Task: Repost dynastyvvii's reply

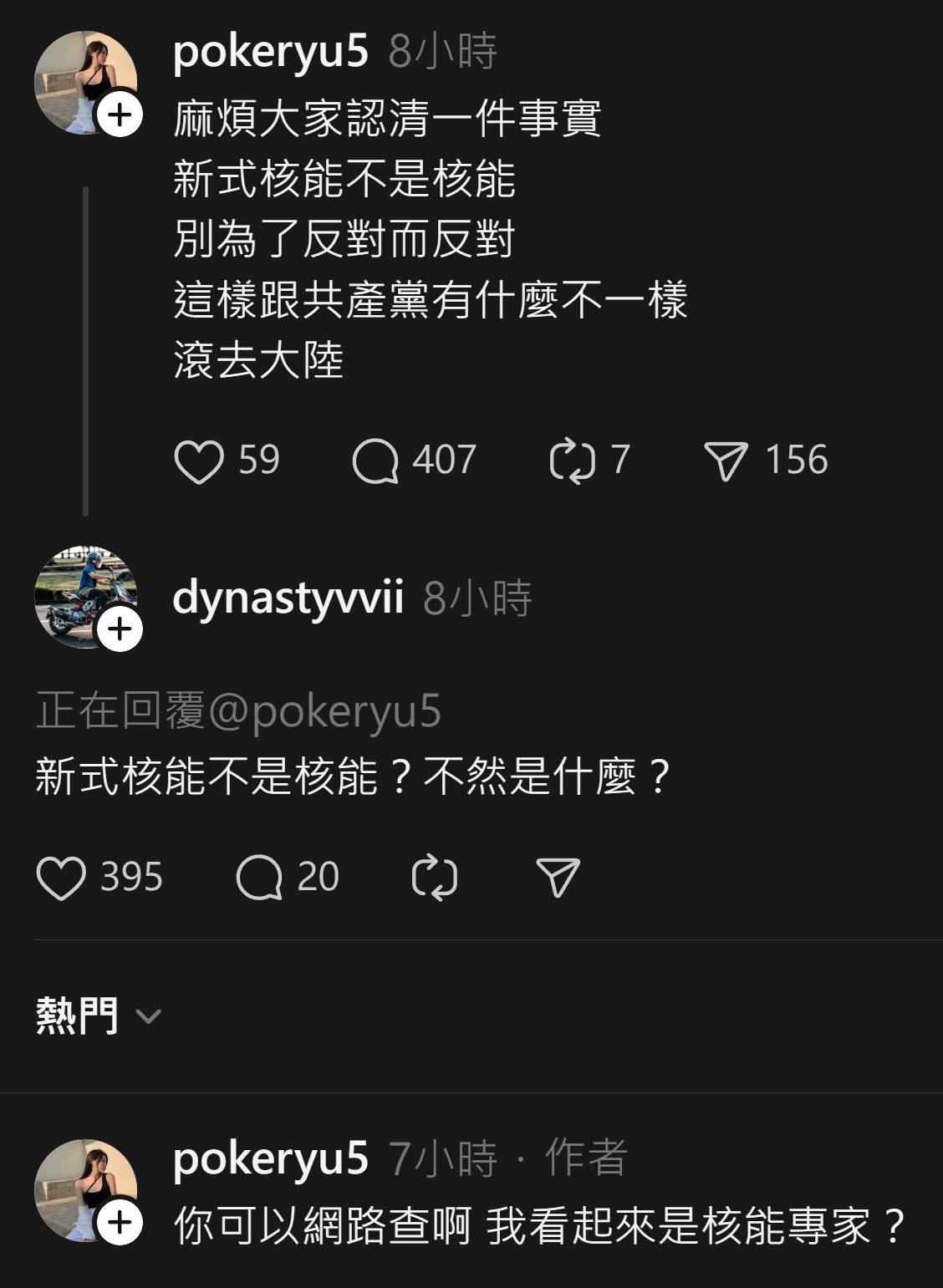Action: (x=435, y=878)
